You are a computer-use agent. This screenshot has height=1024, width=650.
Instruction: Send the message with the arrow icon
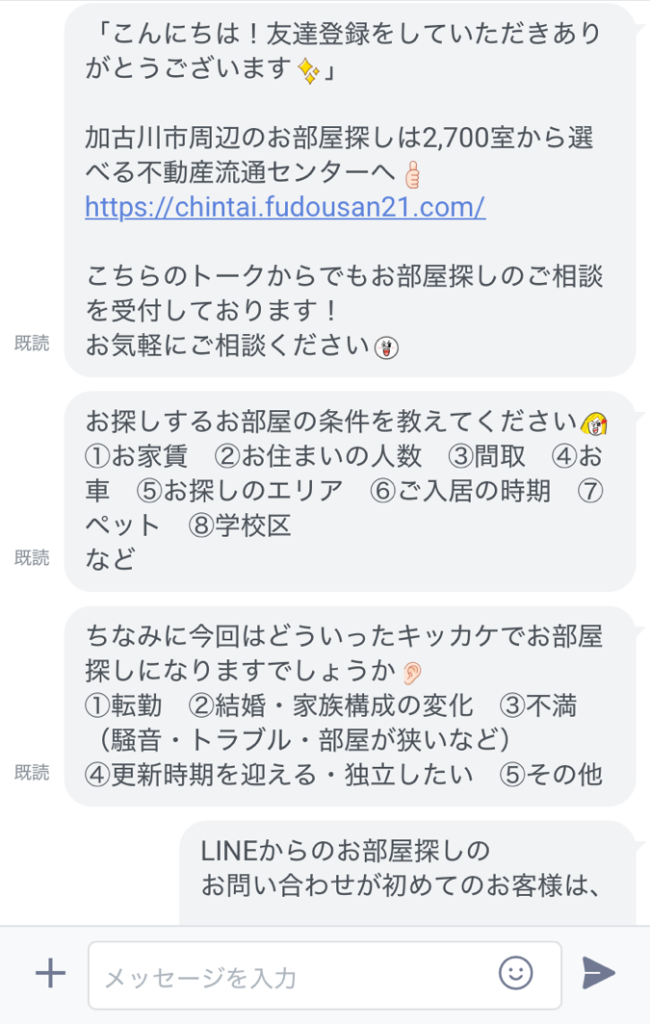(598, 973)
